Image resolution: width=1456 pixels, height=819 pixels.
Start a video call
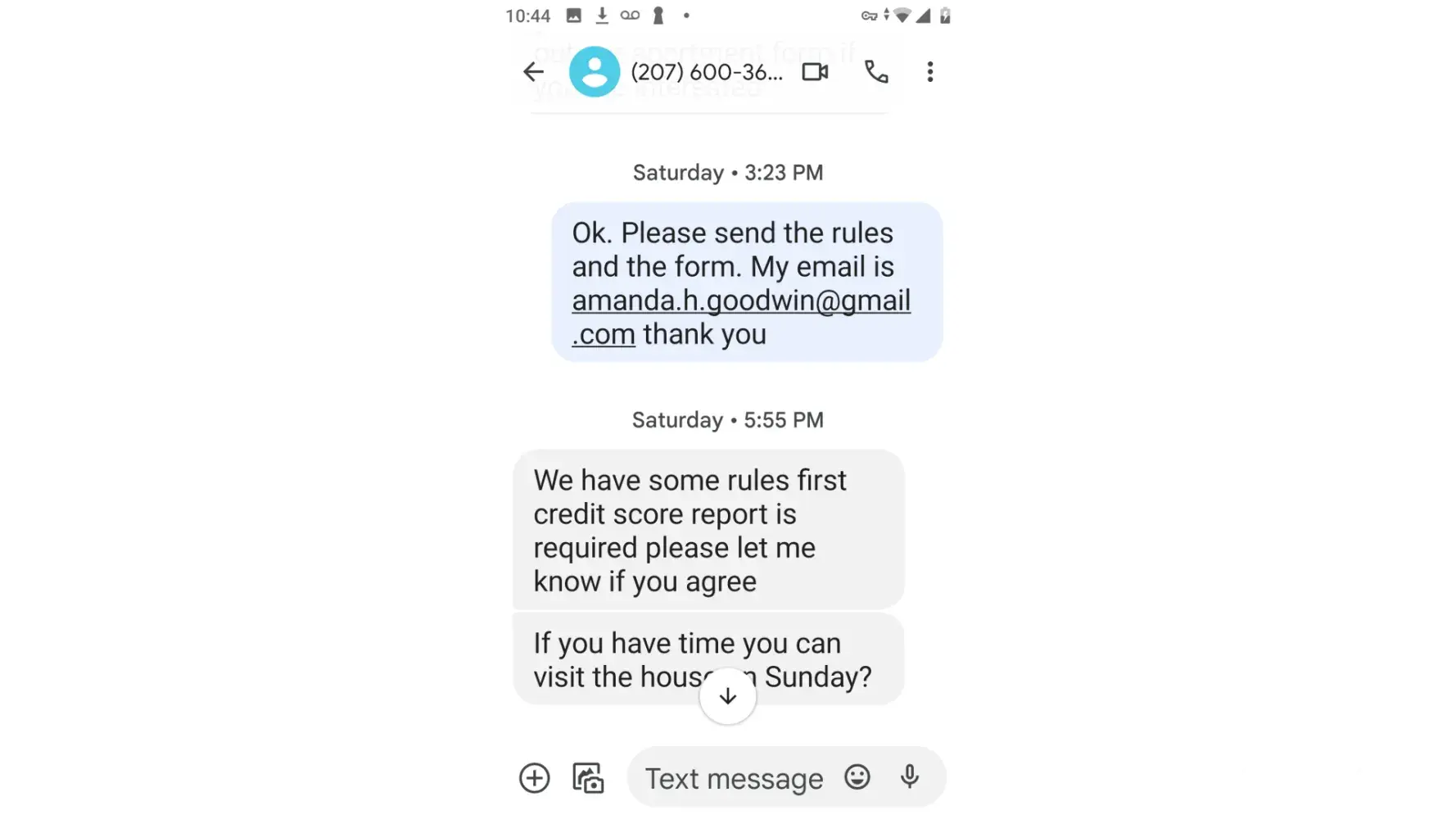click(x=815, y=72)
